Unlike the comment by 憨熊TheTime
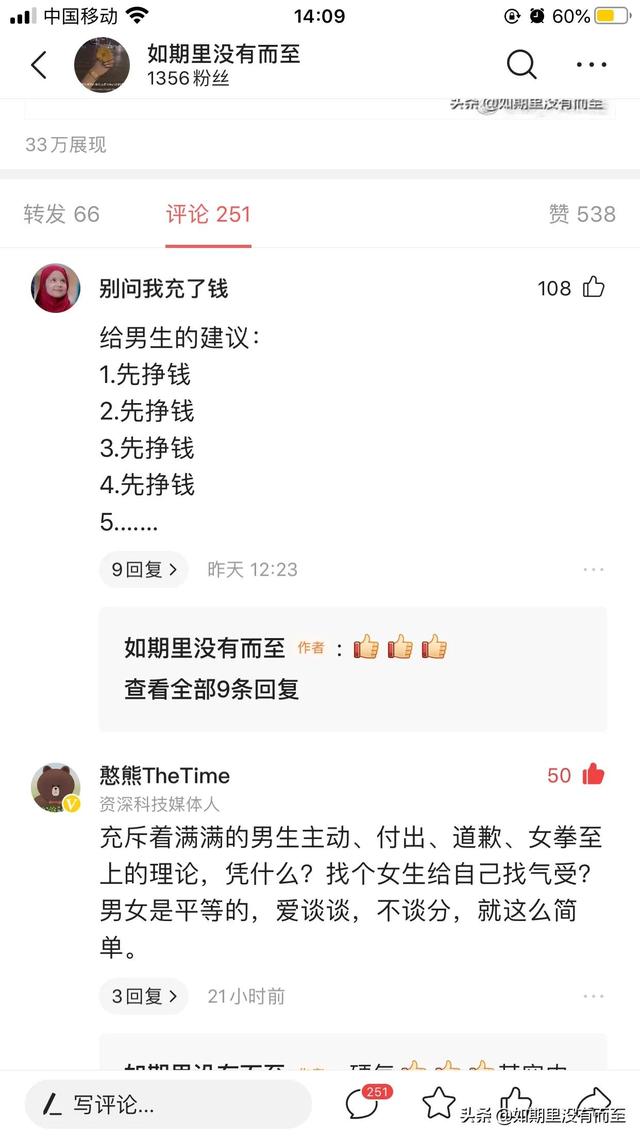Image resolution: width=640 pixels, height=1138 pixels. pyautogui.click(x=593, y=774)
